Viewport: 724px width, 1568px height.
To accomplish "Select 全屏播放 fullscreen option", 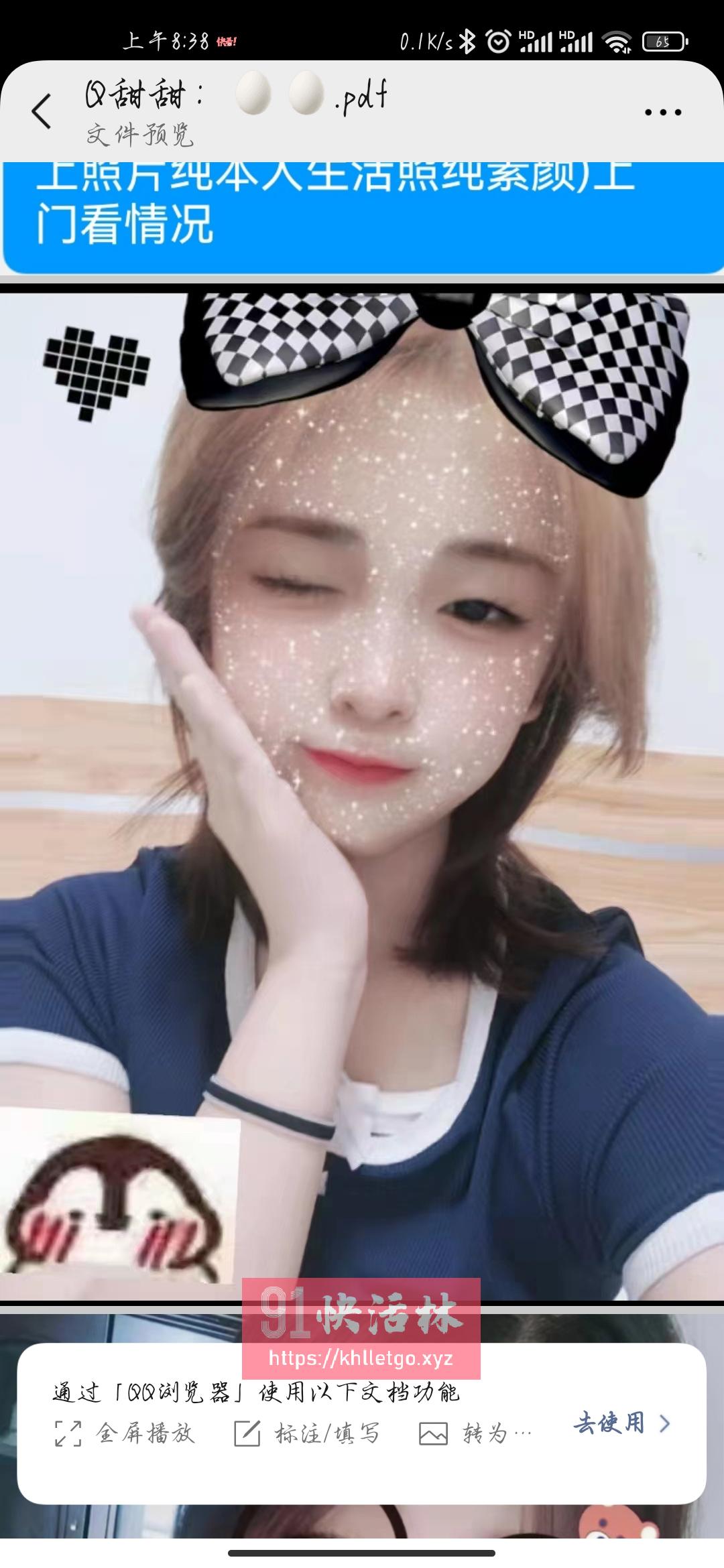I will click(125, 1433).
